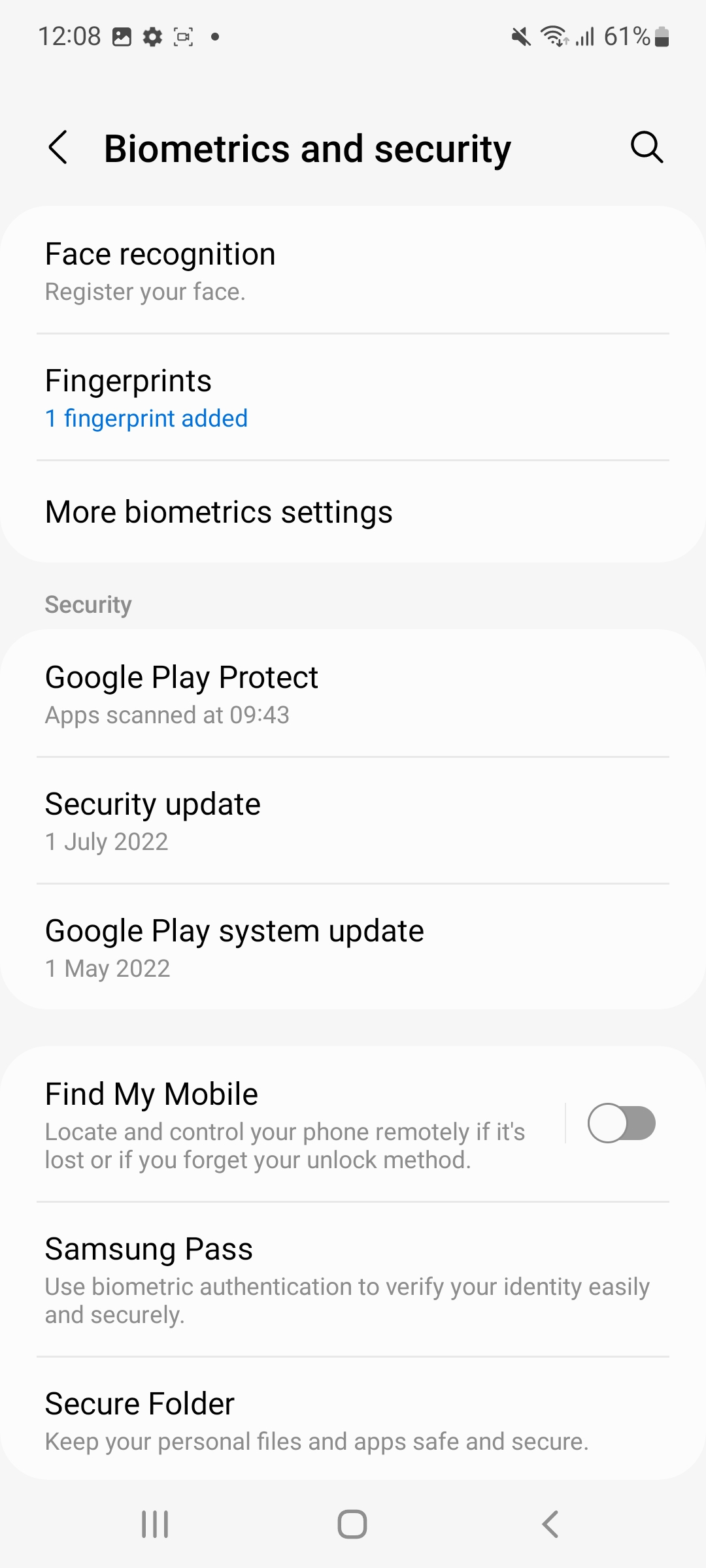Viewport: 706px width, 1568px height.
Task: Open Face recognition settings
Action: tap(353, 270)
